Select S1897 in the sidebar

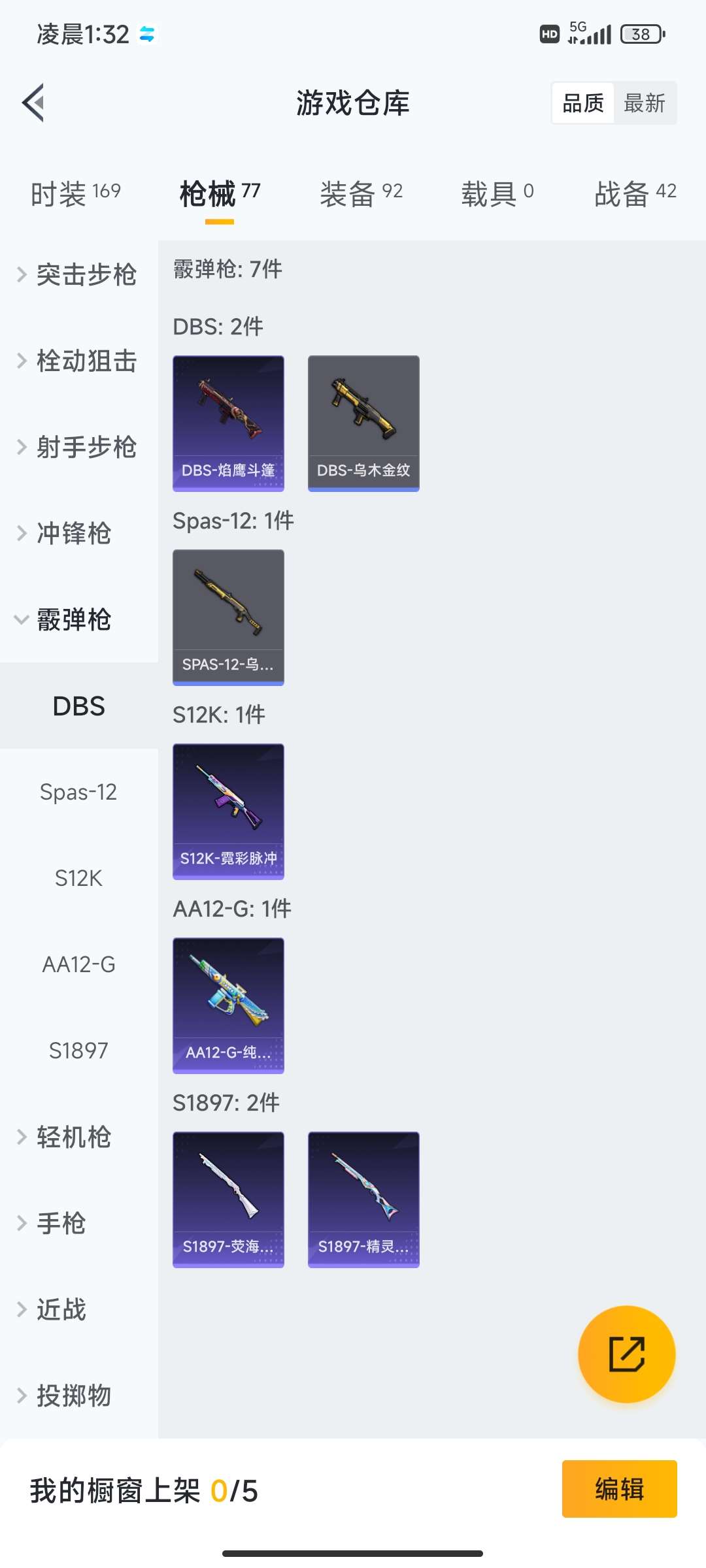pos(78,1051)
